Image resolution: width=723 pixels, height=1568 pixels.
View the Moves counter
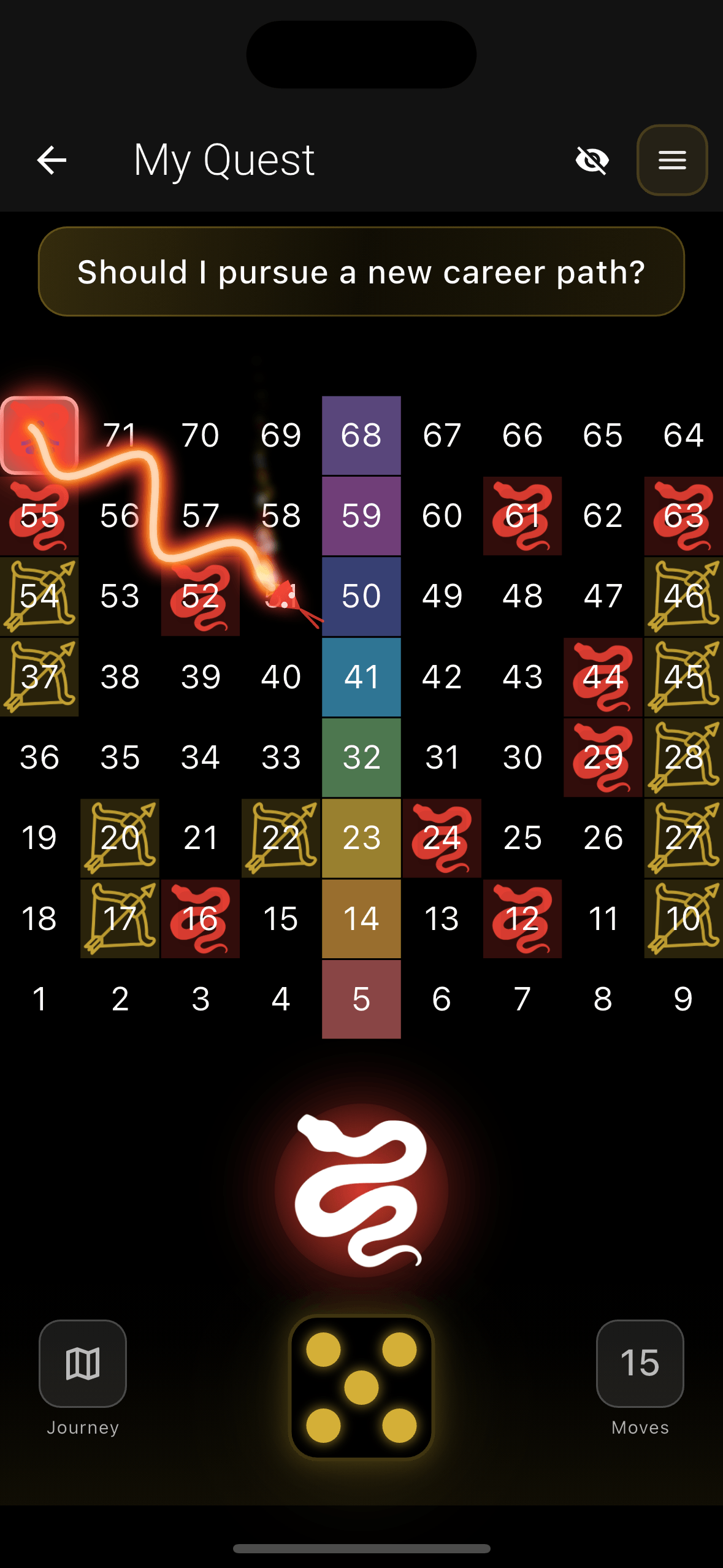pos(640,1363)
